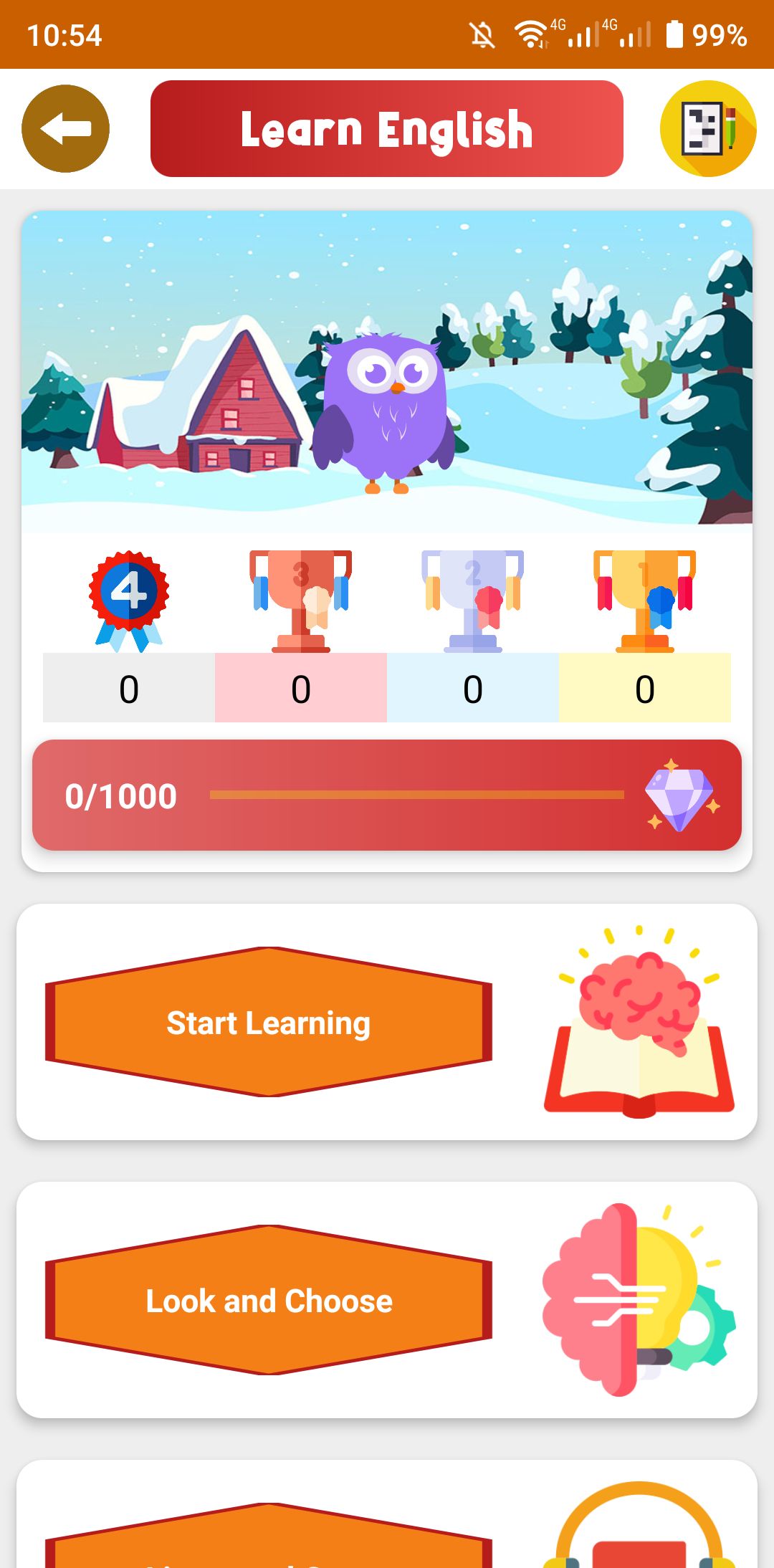
Task: Tap the Start Learning button
Action: click(x=269, y=1022)
